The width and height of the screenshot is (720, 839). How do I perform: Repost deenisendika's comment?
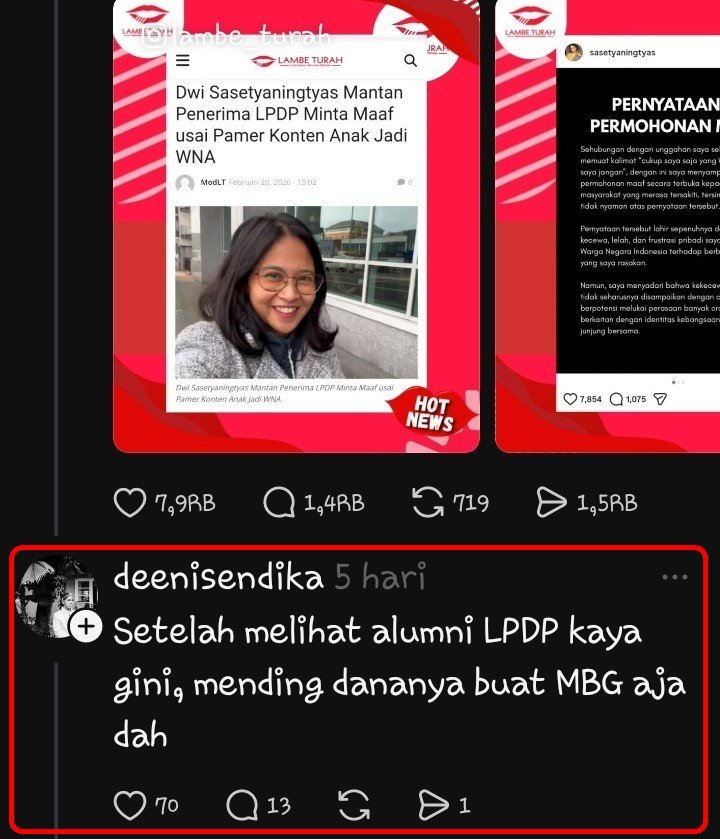click(354, 804)
